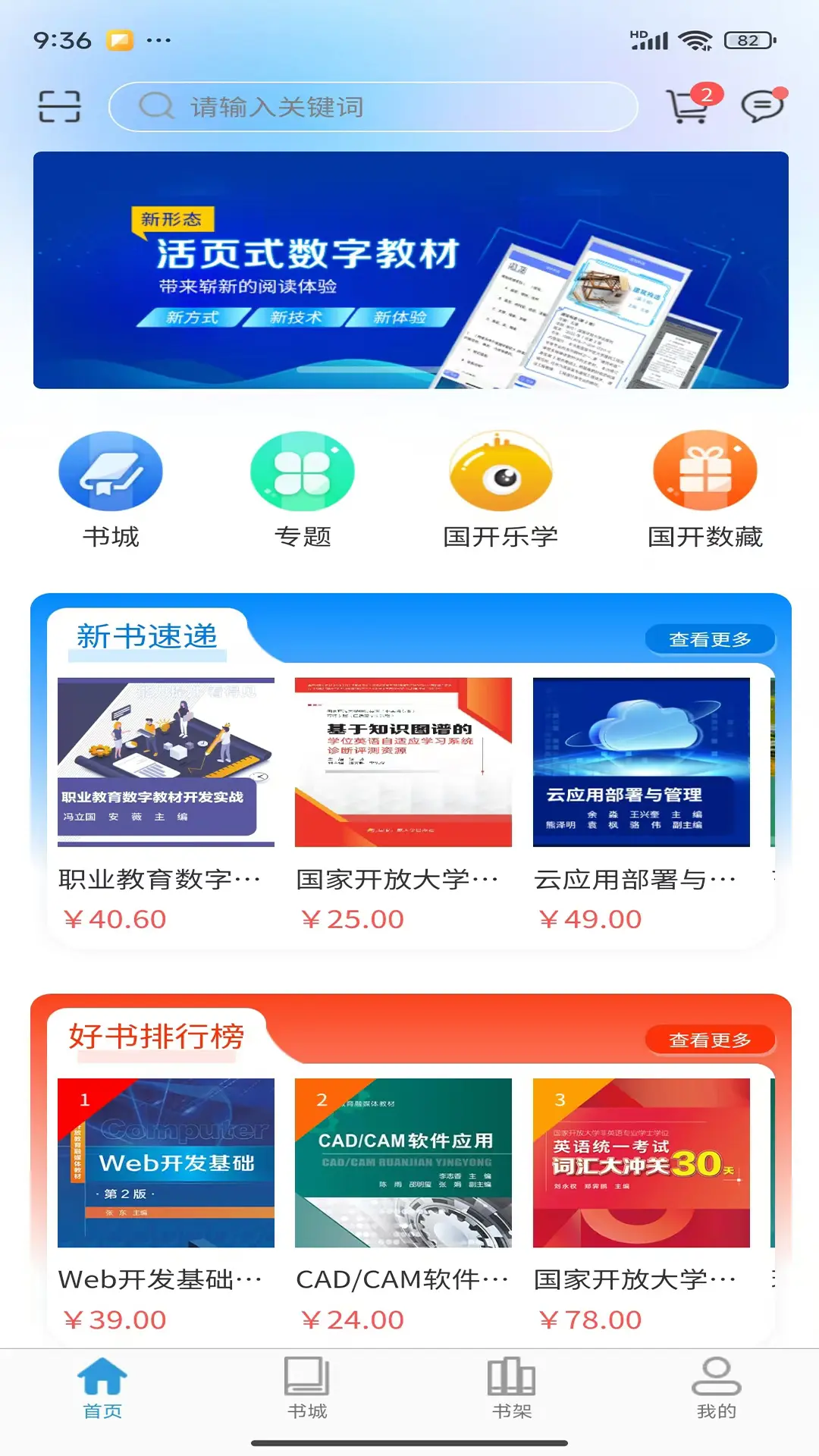View more in 好书排行榜
This screenshot has height=1456, width=819.
tap(709, 1040)
